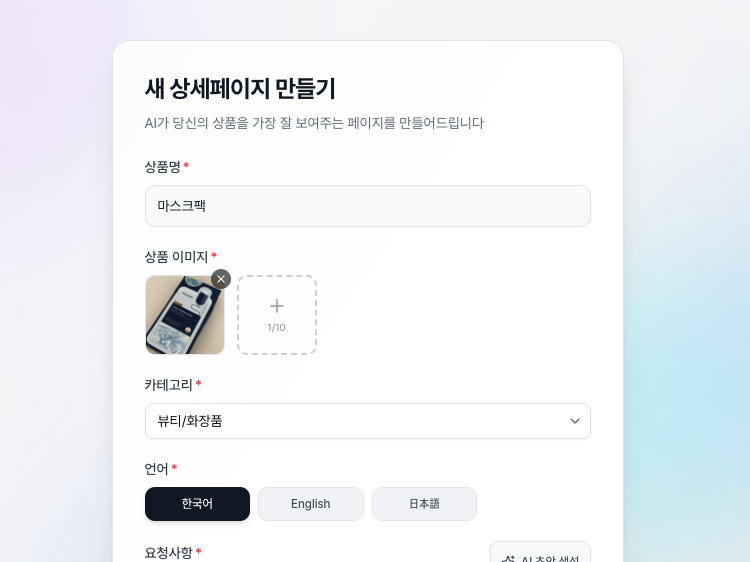This screenshot has height=562, width=750.
Task: Generate a draft with AI 초안 생성
Action: pos(540,554)
